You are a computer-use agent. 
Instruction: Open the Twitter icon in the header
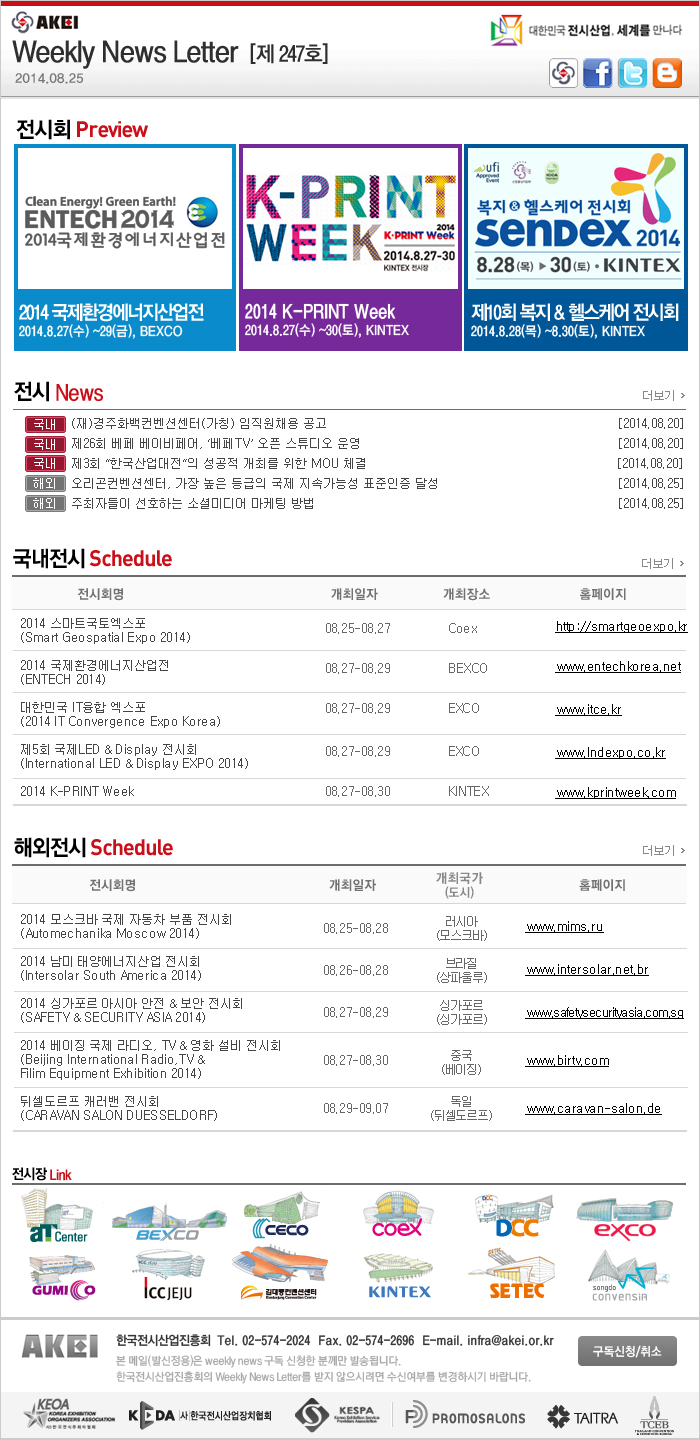632,73
